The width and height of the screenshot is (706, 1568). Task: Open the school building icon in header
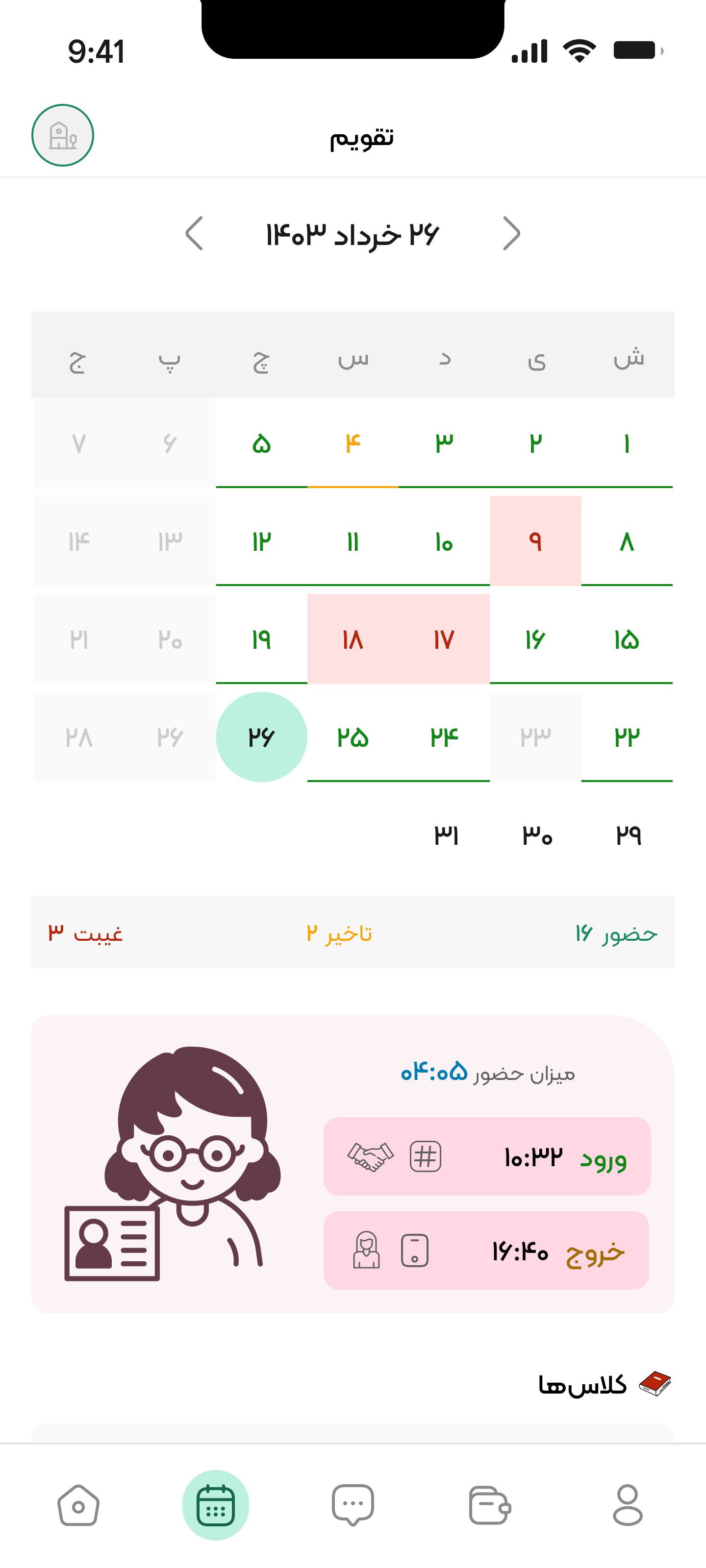[x=63, y=135]
